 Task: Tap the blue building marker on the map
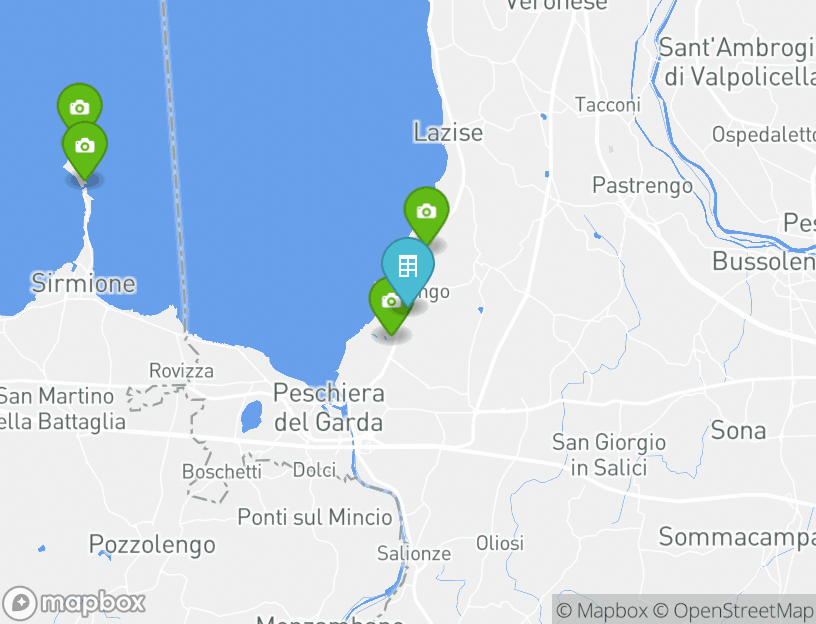point(408,266)
